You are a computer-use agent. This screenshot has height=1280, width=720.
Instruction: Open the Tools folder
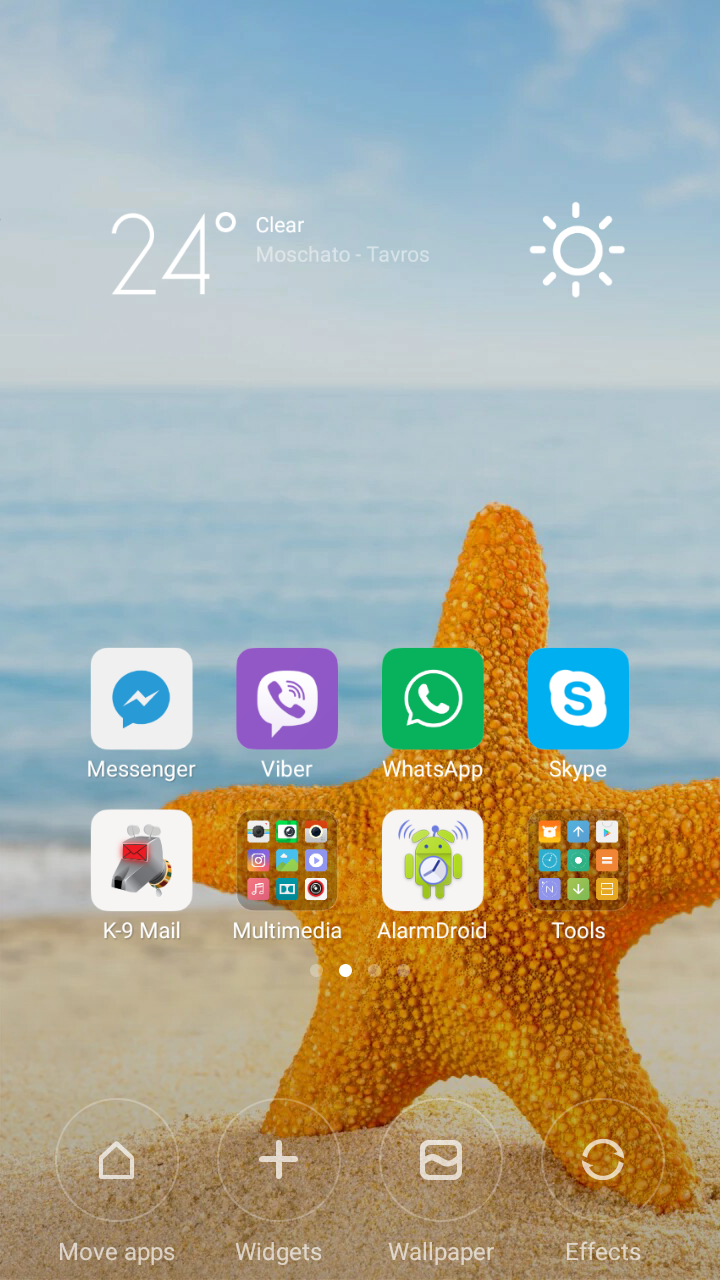coord(578,860)
